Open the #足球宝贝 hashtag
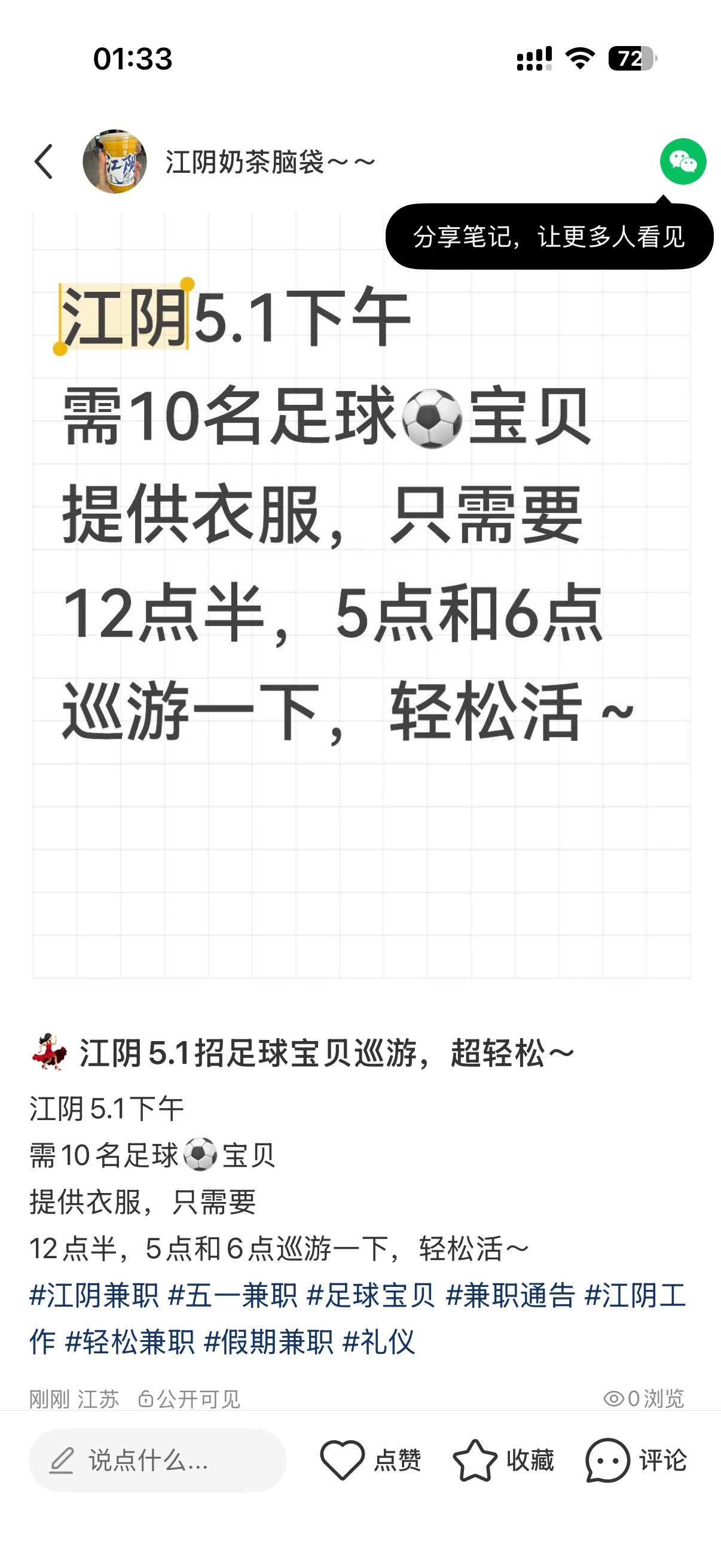The image size is (721, 1568). [x=371, y=1295]
